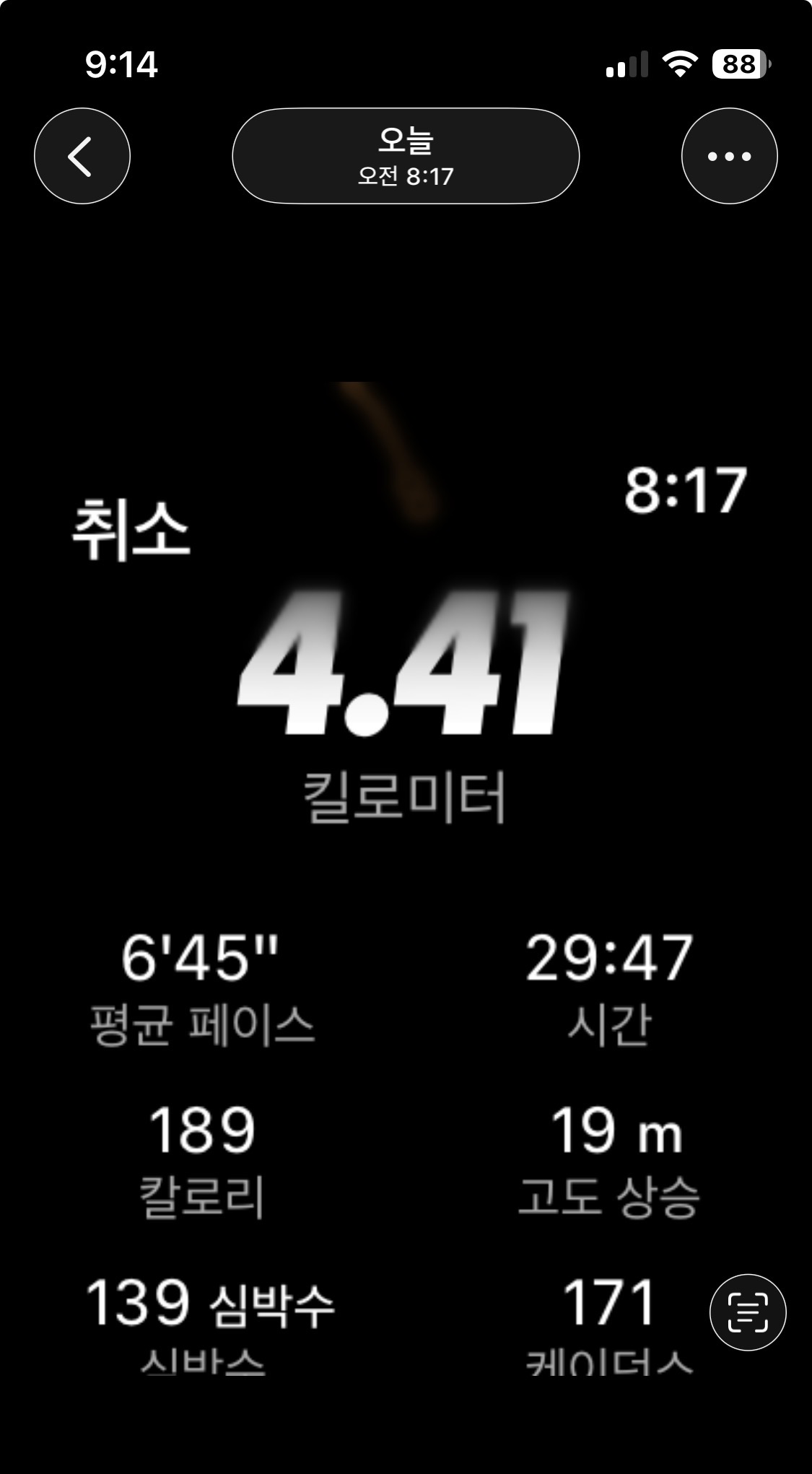Activate Live Text scan on photo

[748, 1312]
